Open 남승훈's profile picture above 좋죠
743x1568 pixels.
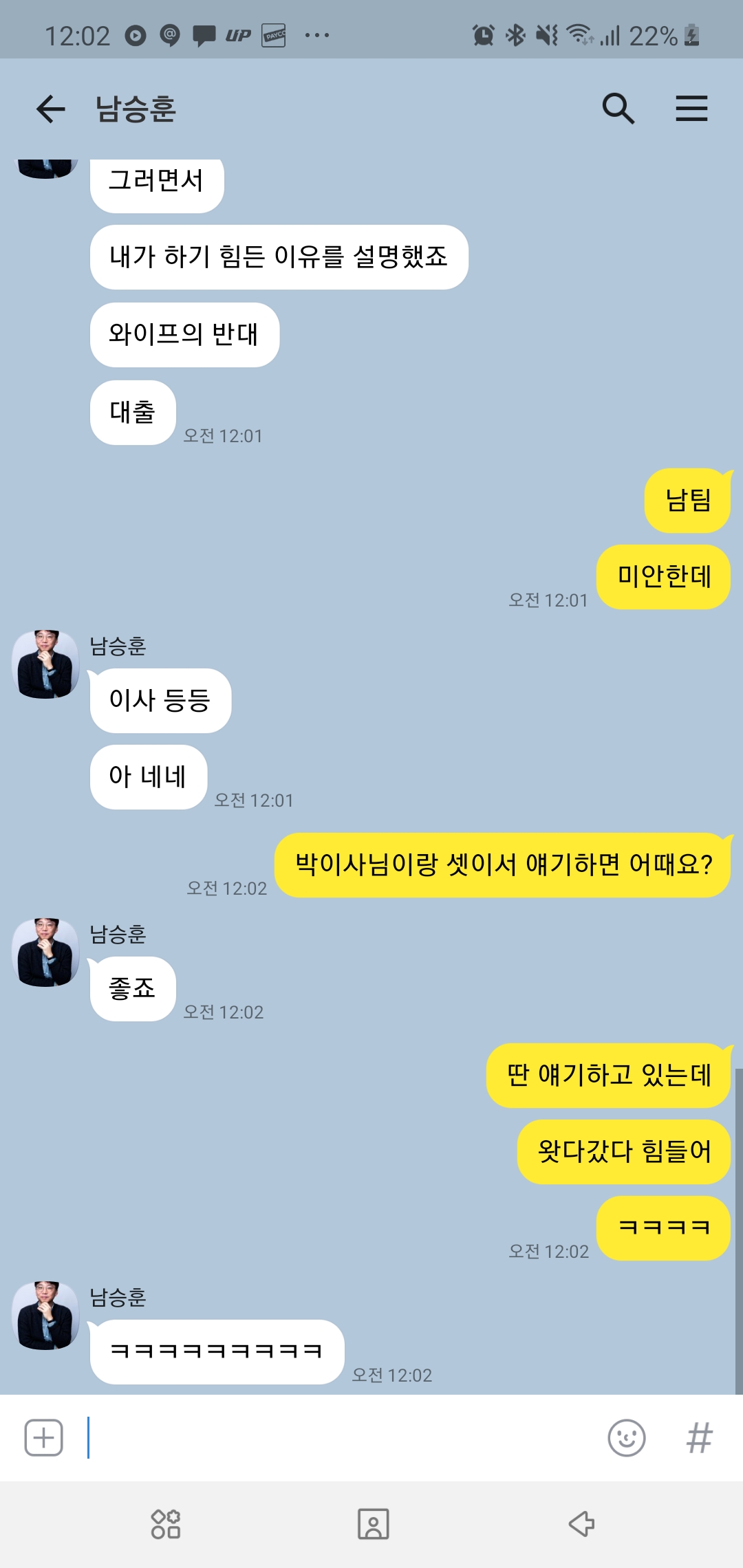click(x=45, y=952)
